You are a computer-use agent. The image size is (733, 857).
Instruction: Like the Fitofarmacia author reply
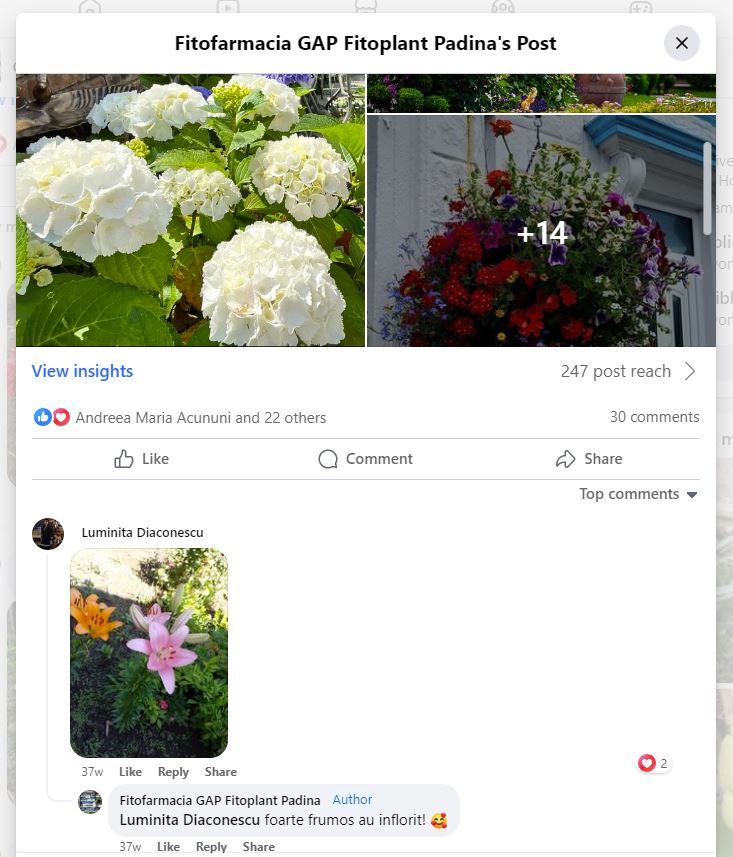(x=168, y=847)
